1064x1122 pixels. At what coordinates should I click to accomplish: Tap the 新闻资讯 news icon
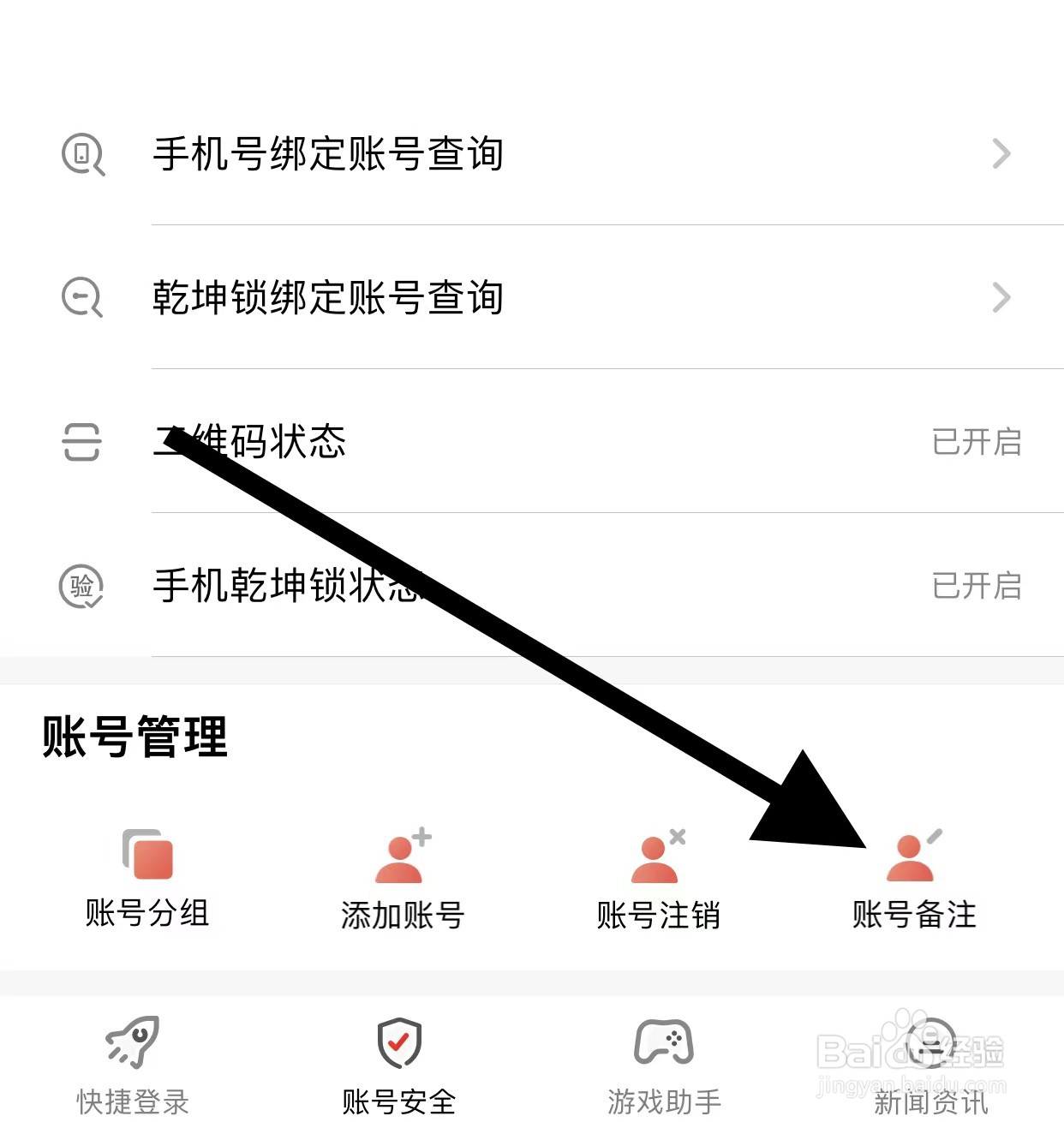928,1043
